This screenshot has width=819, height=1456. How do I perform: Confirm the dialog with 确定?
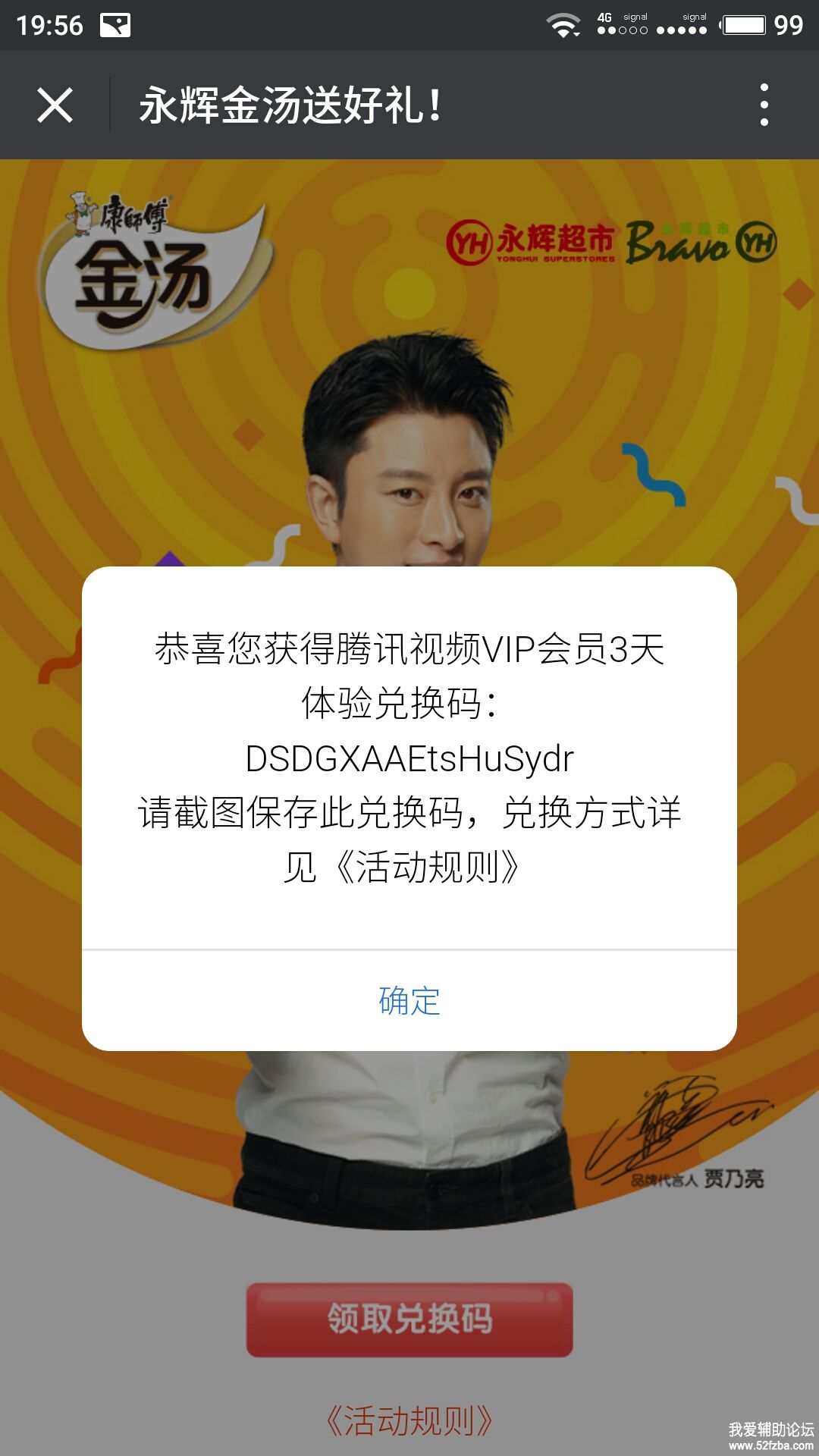tap(409, 1000)
